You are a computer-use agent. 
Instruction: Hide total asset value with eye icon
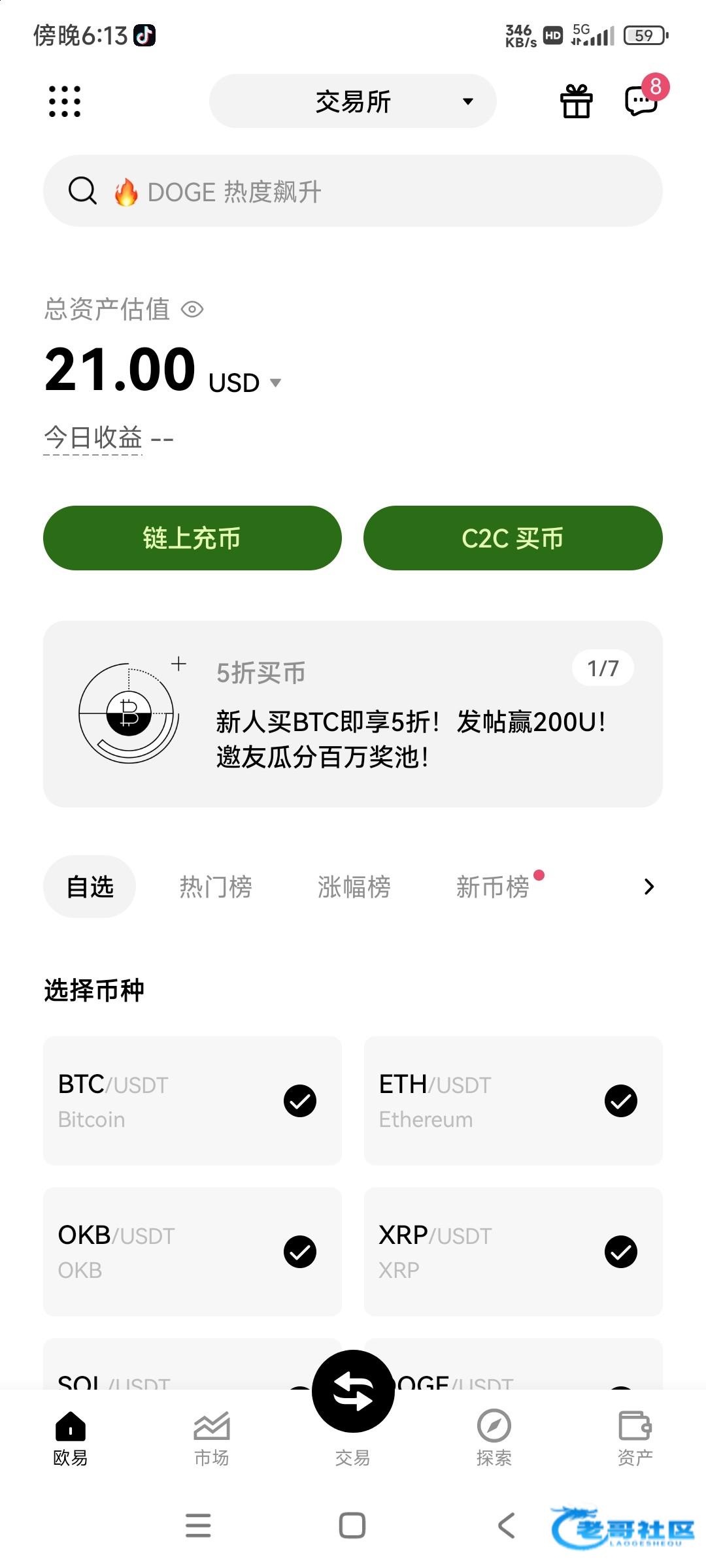click(x=192, y=309)
